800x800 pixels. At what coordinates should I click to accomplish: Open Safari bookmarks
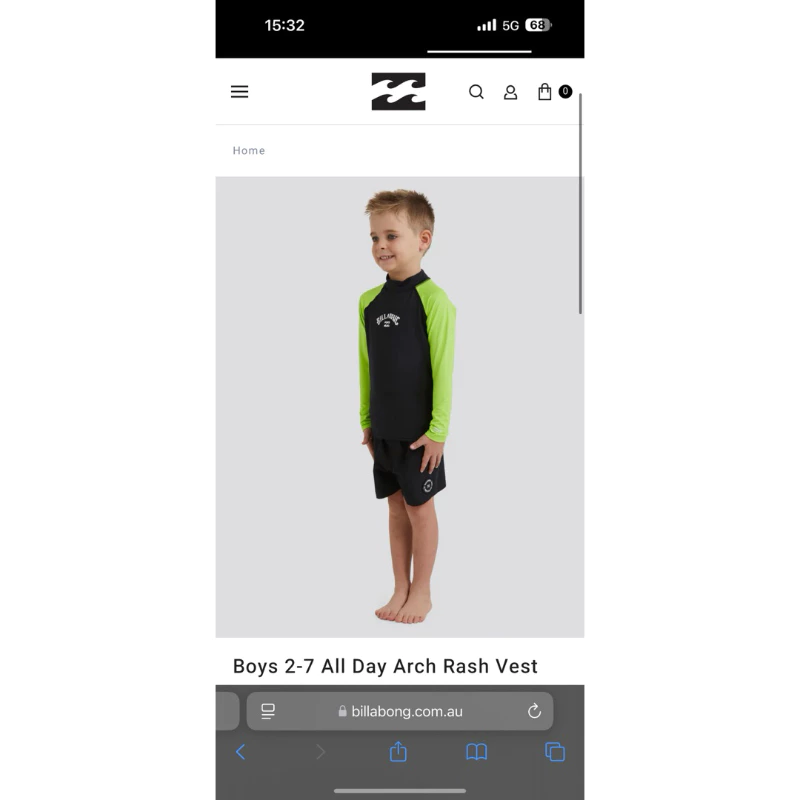pyautogui.click(x=477, y=752)
